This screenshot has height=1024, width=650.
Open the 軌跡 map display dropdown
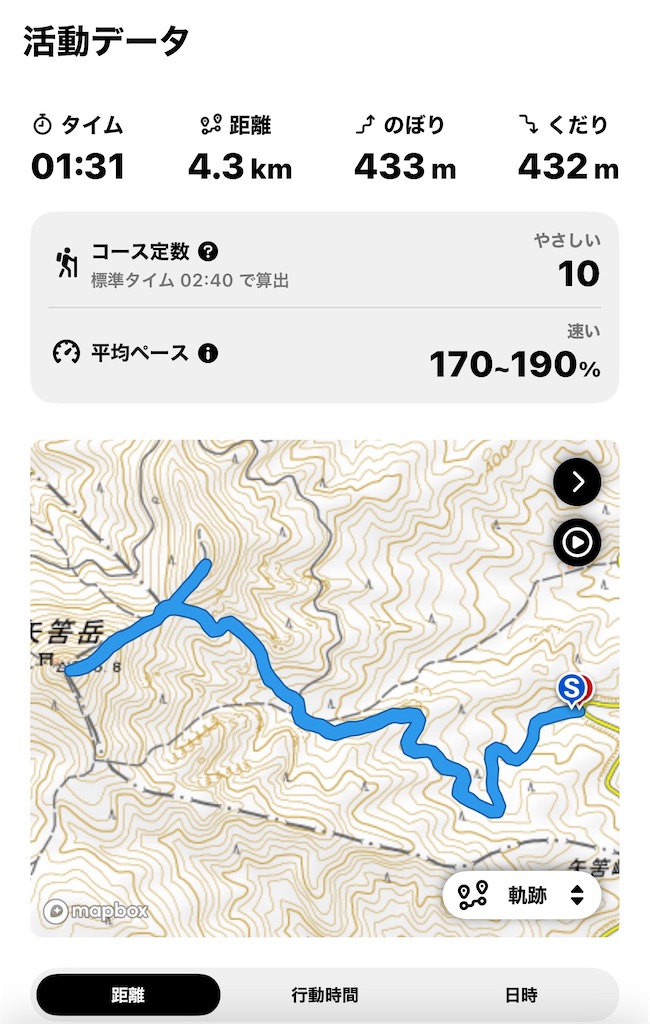521,894
